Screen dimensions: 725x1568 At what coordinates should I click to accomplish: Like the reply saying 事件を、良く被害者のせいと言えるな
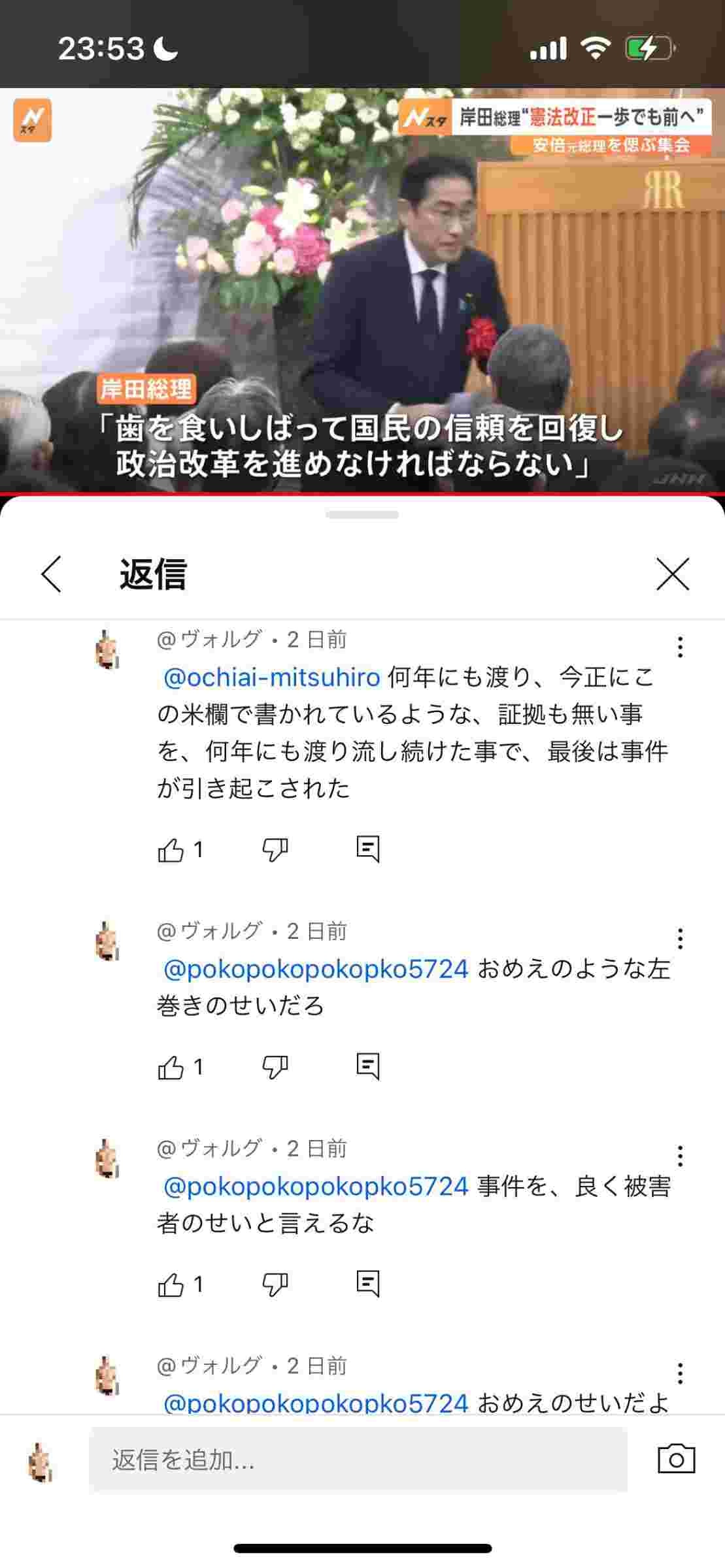click(x=171, y=1285)
